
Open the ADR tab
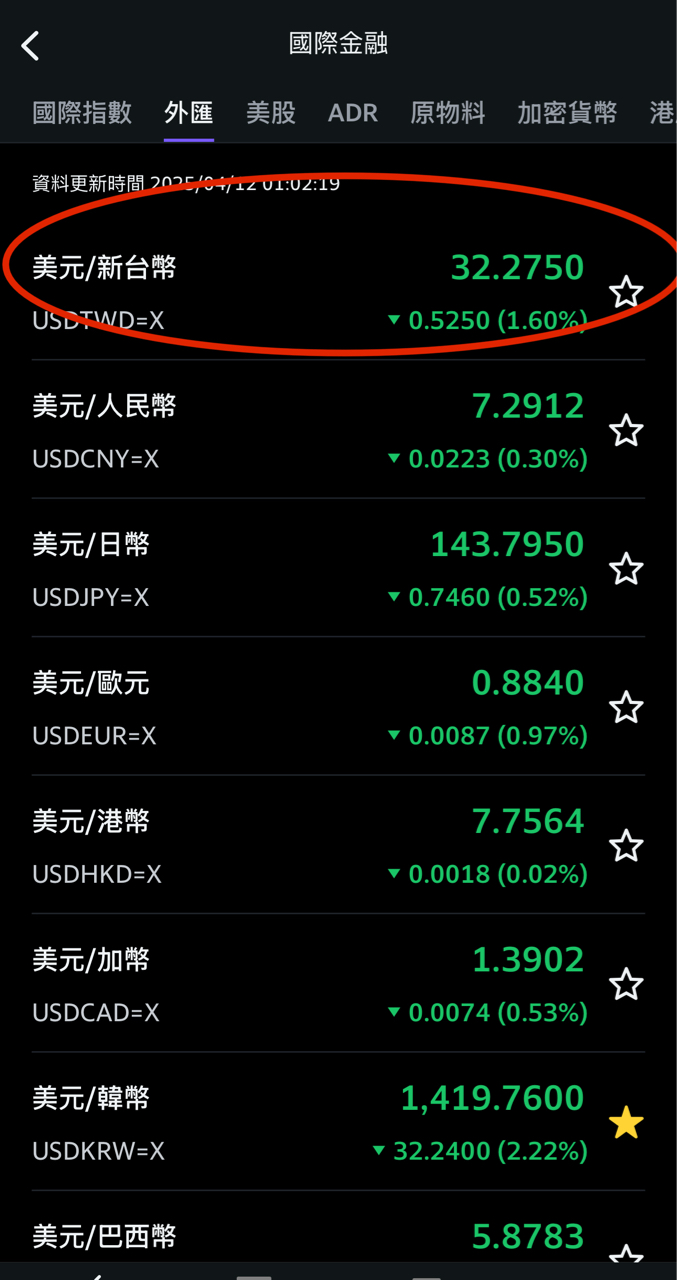pyautogui.click(x=353, y=113)
